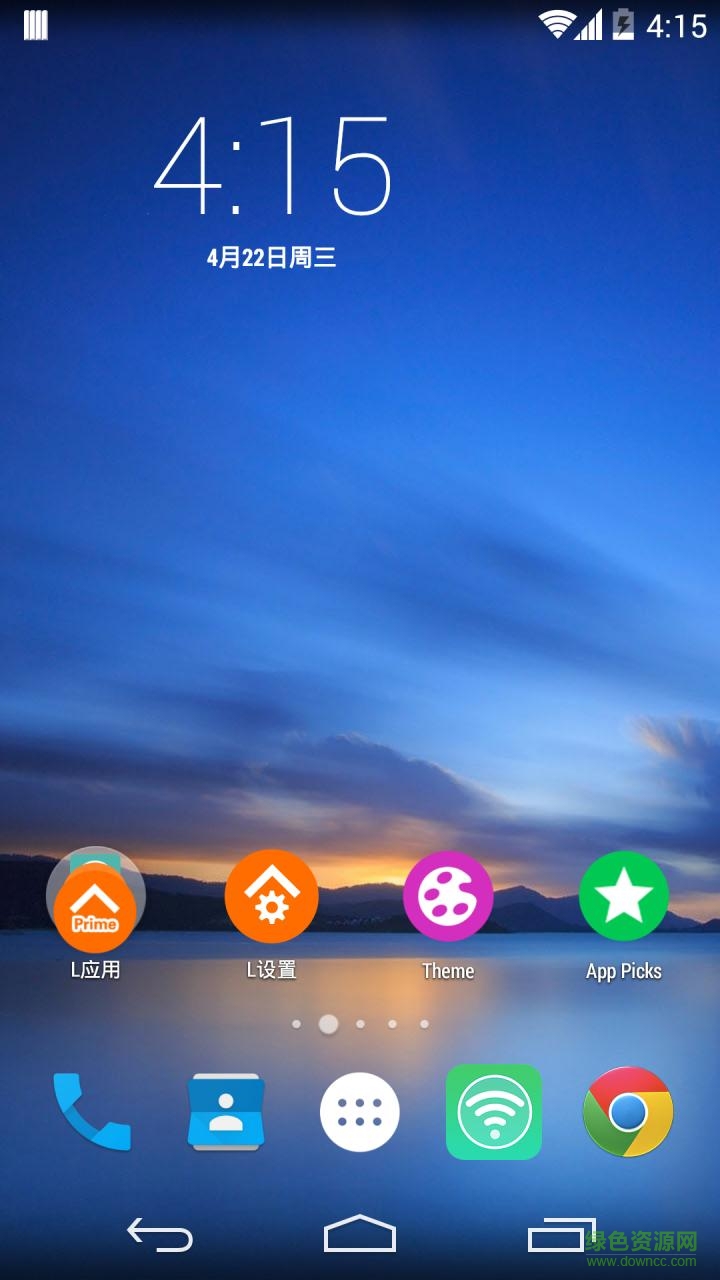Open the Chrome browser
Viewport: 720px width, 1280px height.
(x=628, y=1111)
